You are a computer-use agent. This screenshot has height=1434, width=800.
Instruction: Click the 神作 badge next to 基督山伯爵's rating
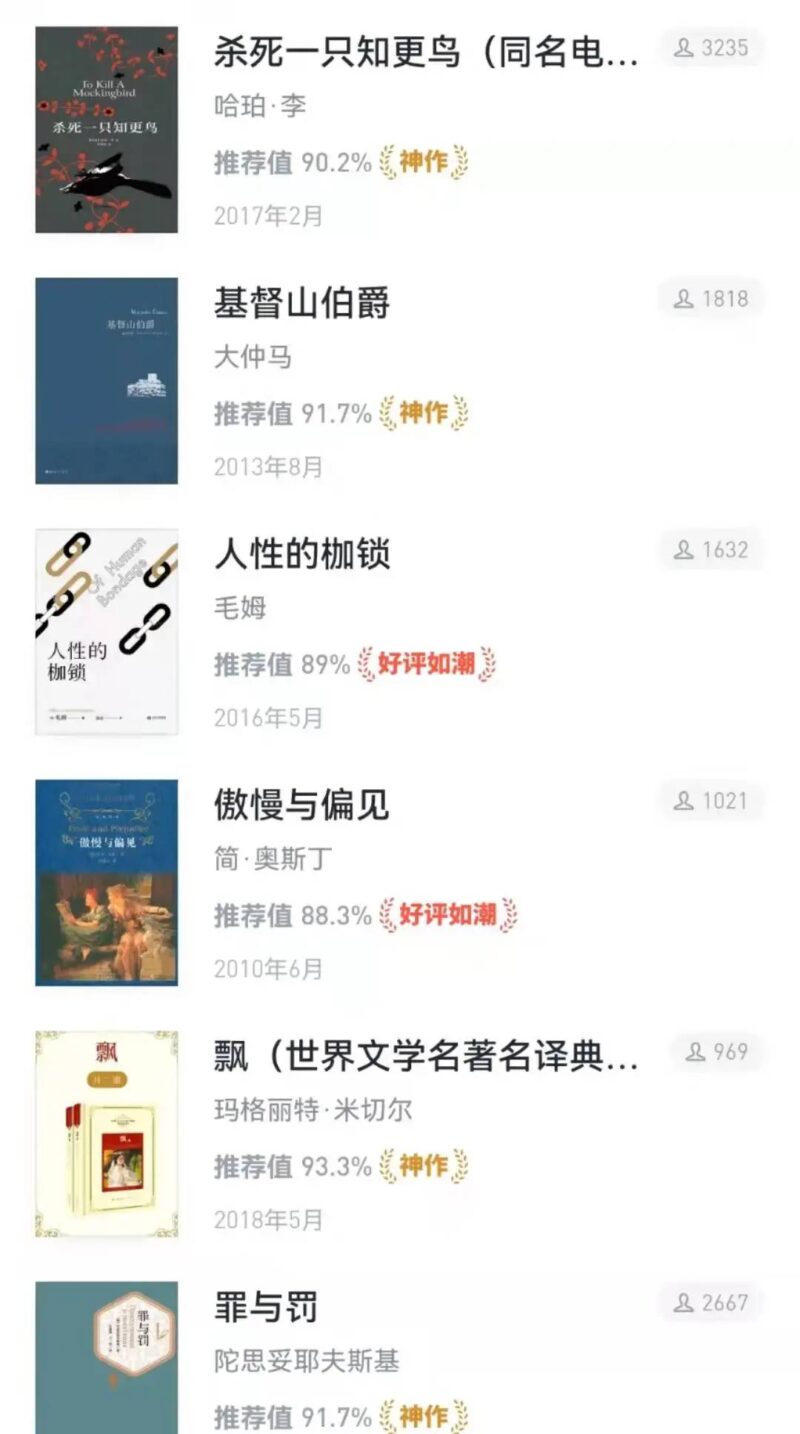tap(424, 414)
